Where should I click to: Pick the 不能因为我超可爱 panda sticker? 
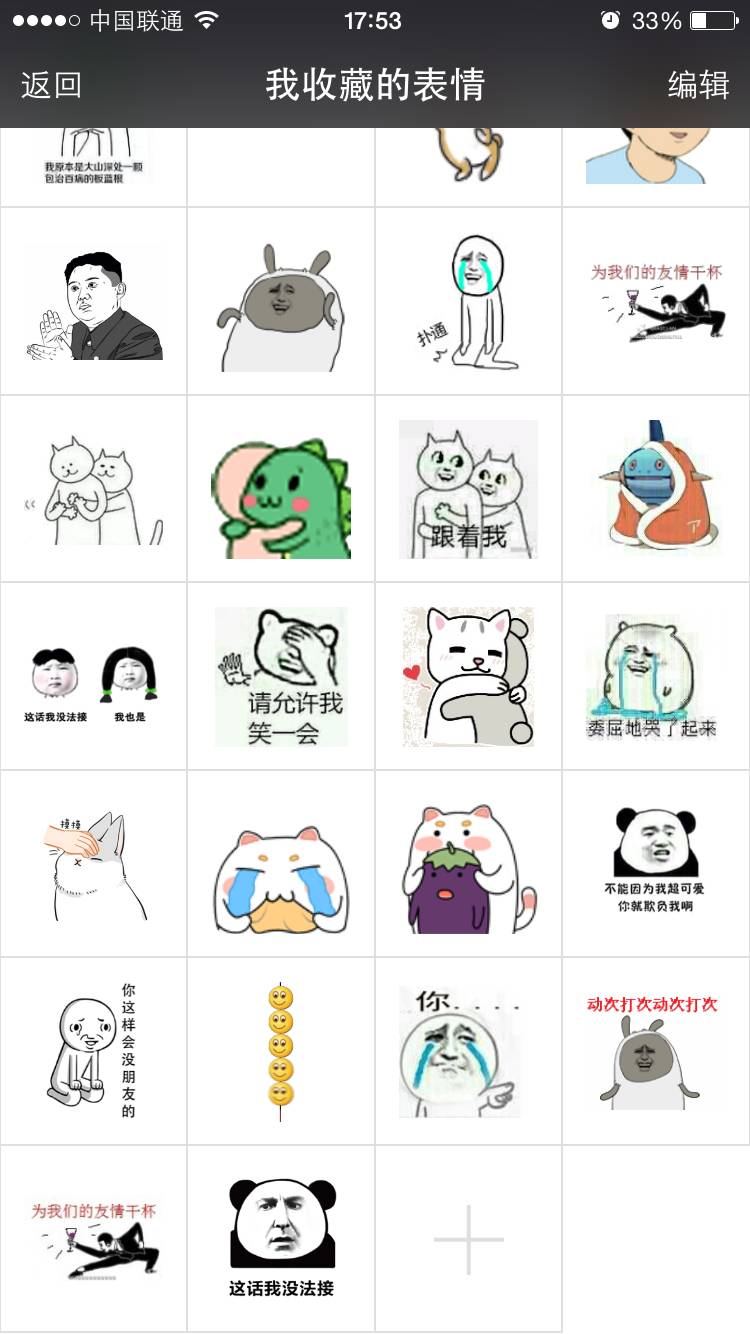656,863
